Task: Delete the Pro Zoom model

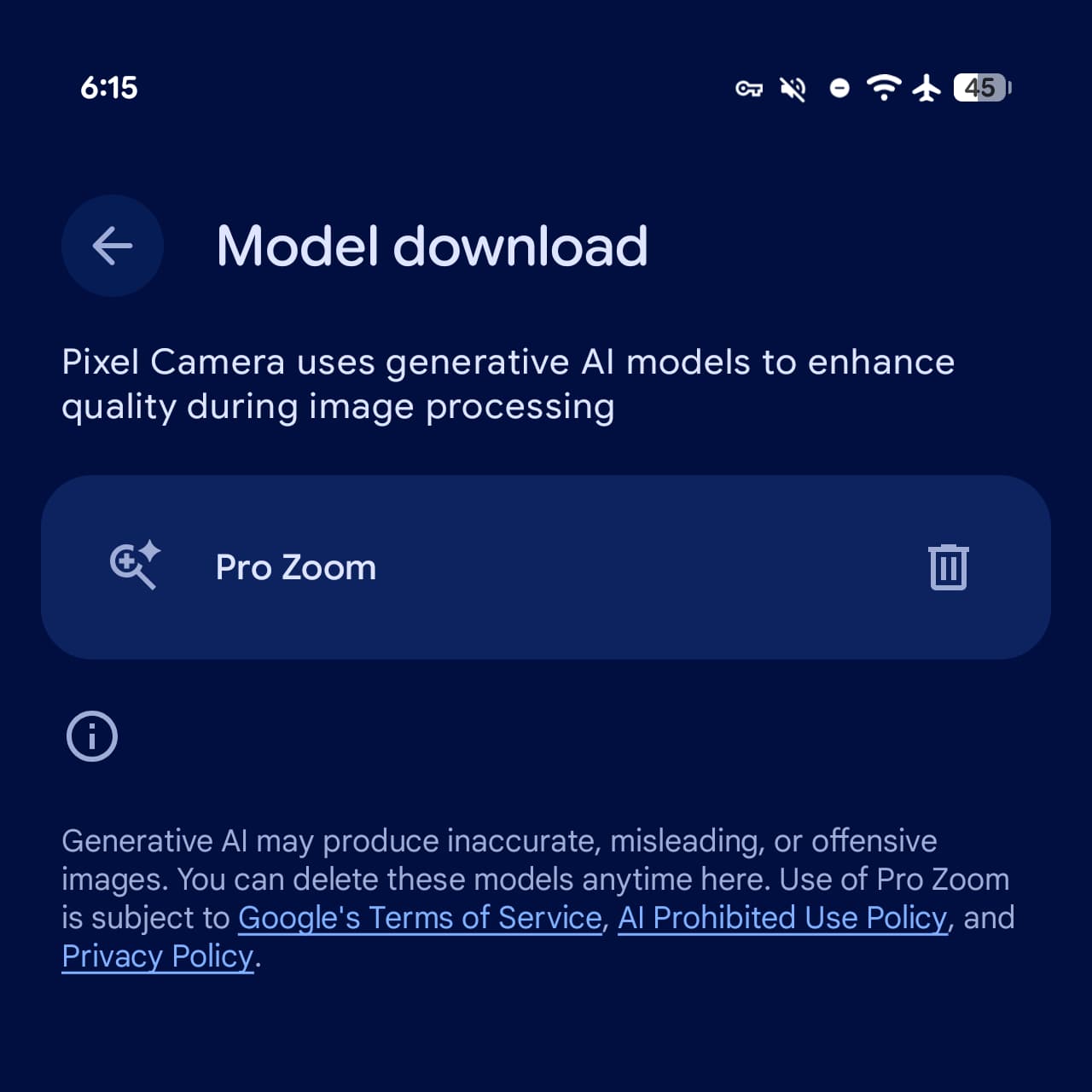Action: (948, 567)
